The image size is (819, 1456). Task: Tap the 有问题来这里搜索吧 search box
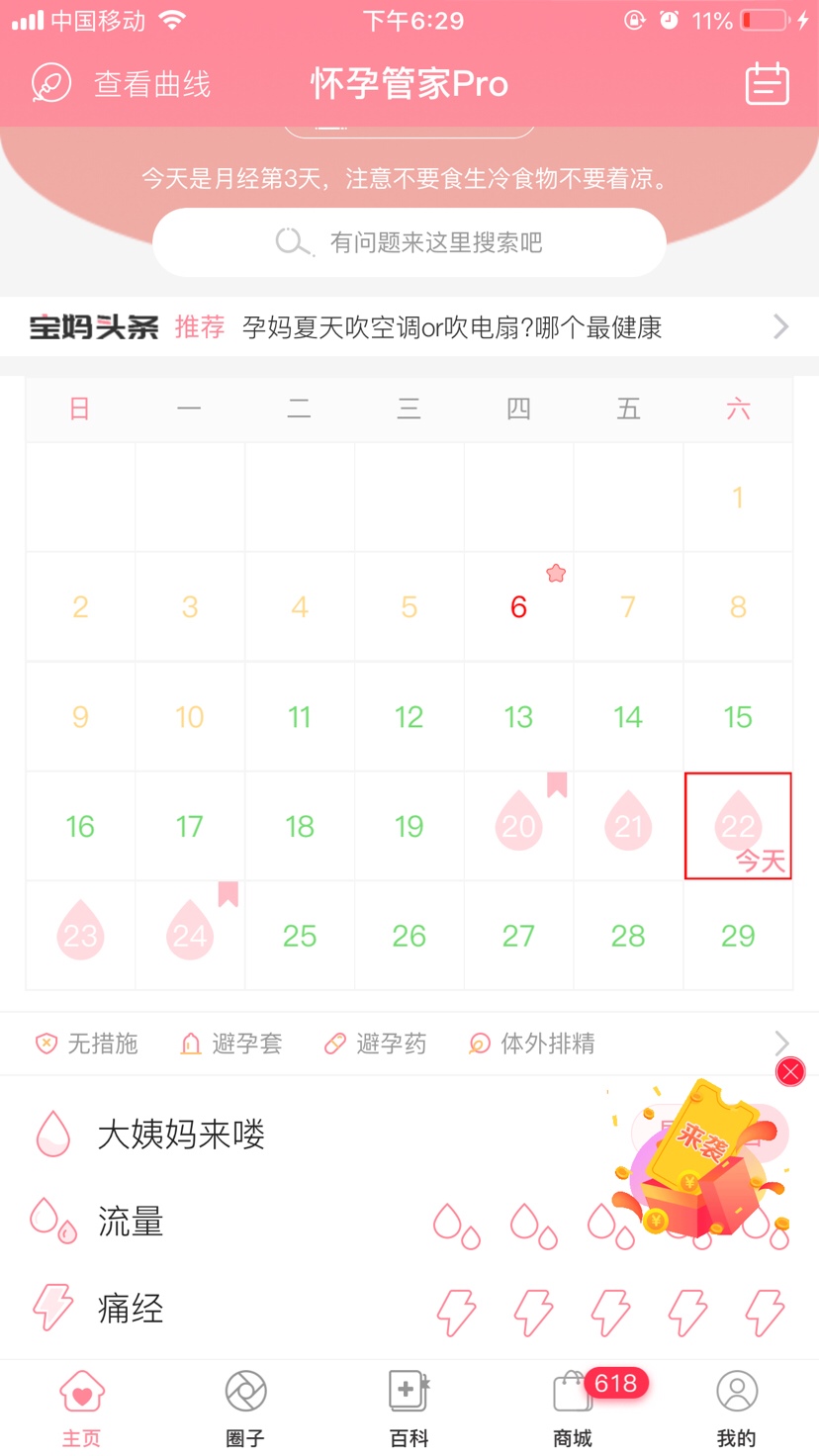tap(409, 242)
